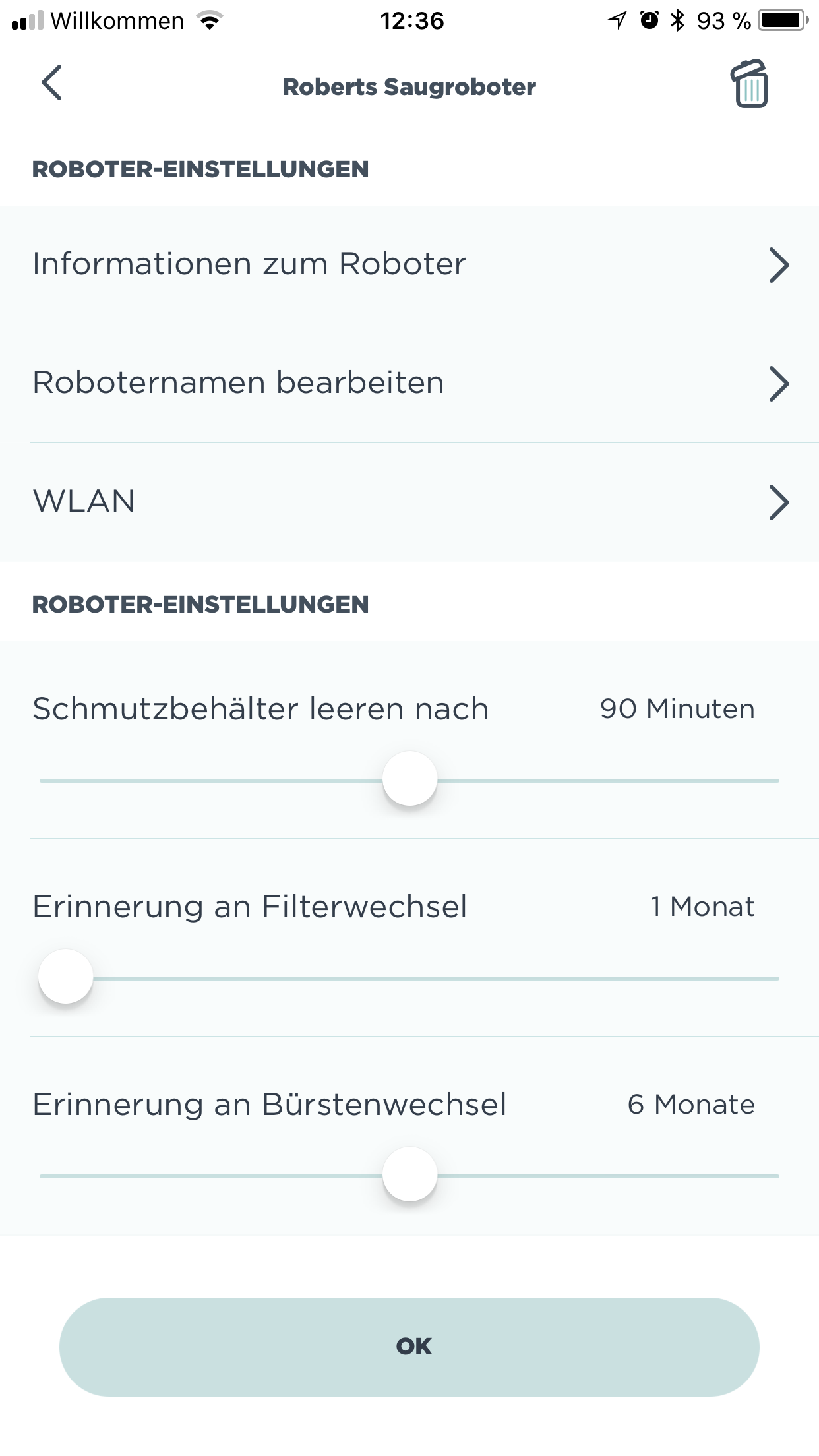819x1456 pixels.
Task: Open the WLAN settings row
Action: (x=409, y=502)
